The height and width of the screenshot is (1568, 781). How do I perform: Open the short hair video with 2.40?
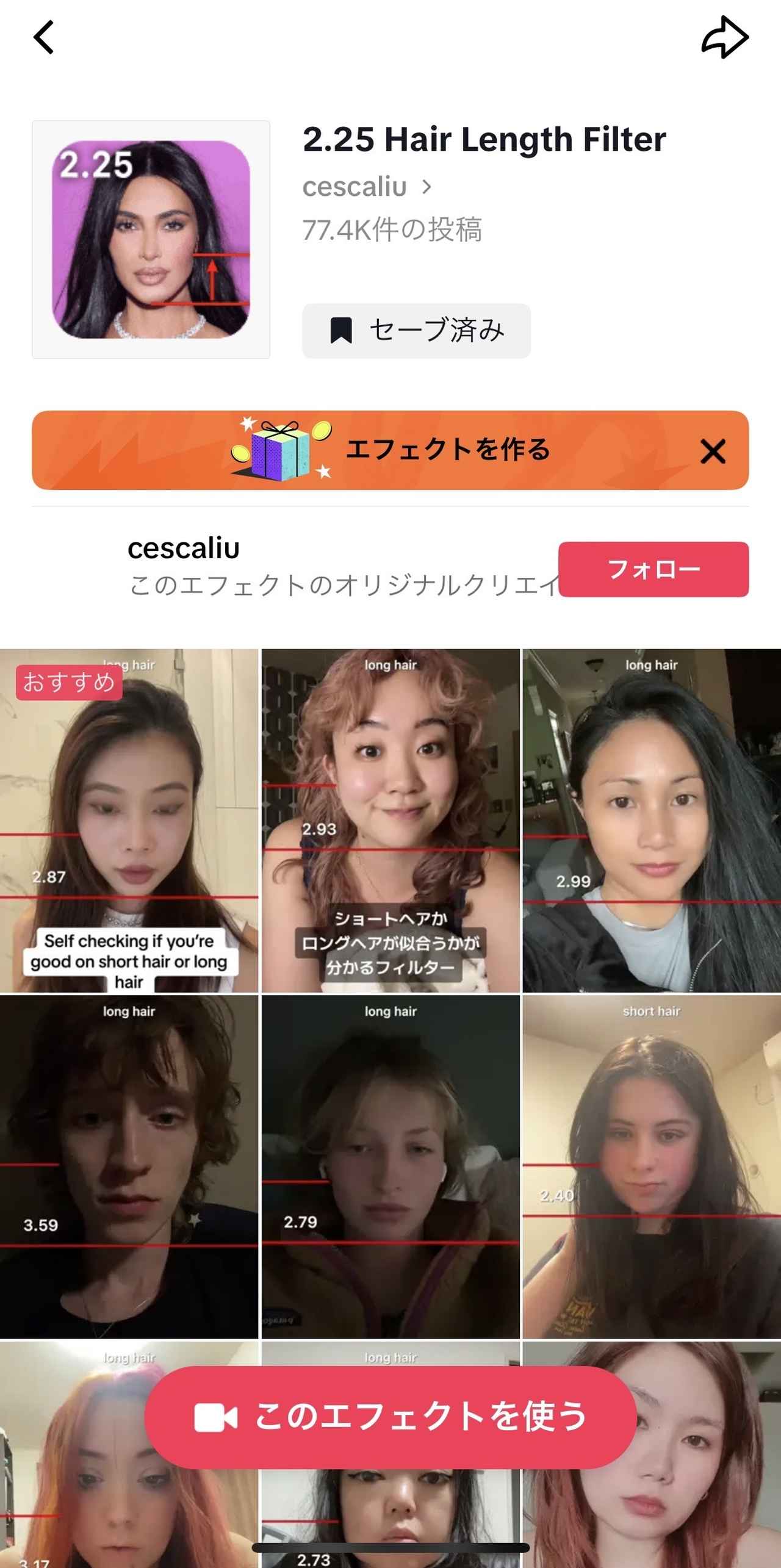(x=652, y=1167)
